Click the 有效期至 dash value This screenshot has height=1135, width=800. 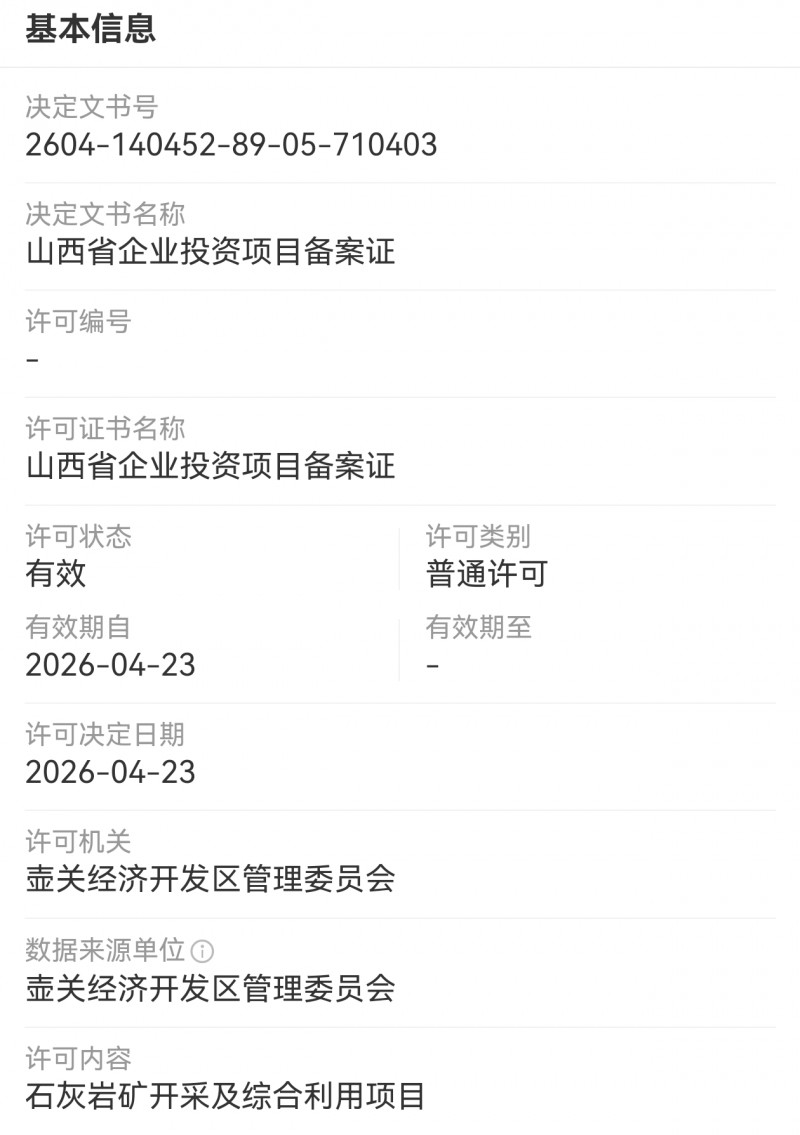click(x=431, y=663)
